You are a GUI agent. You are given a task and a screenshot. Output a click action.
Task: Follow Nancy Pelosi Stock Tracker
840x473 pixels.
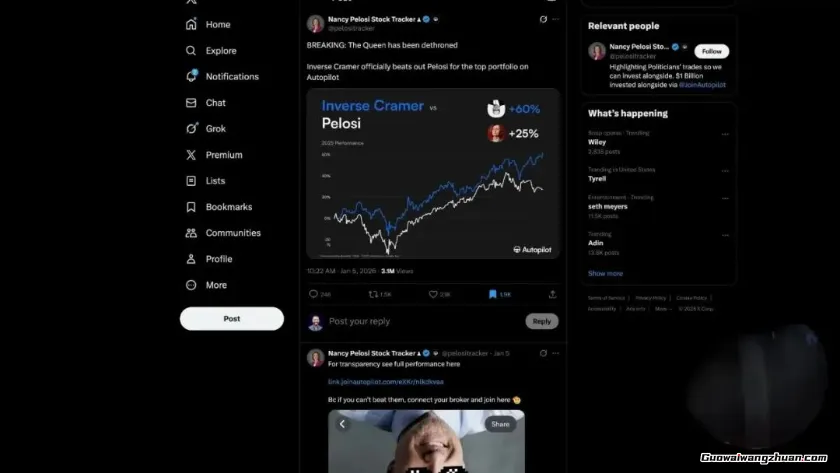pyautogui.click(x=712, y=51)
